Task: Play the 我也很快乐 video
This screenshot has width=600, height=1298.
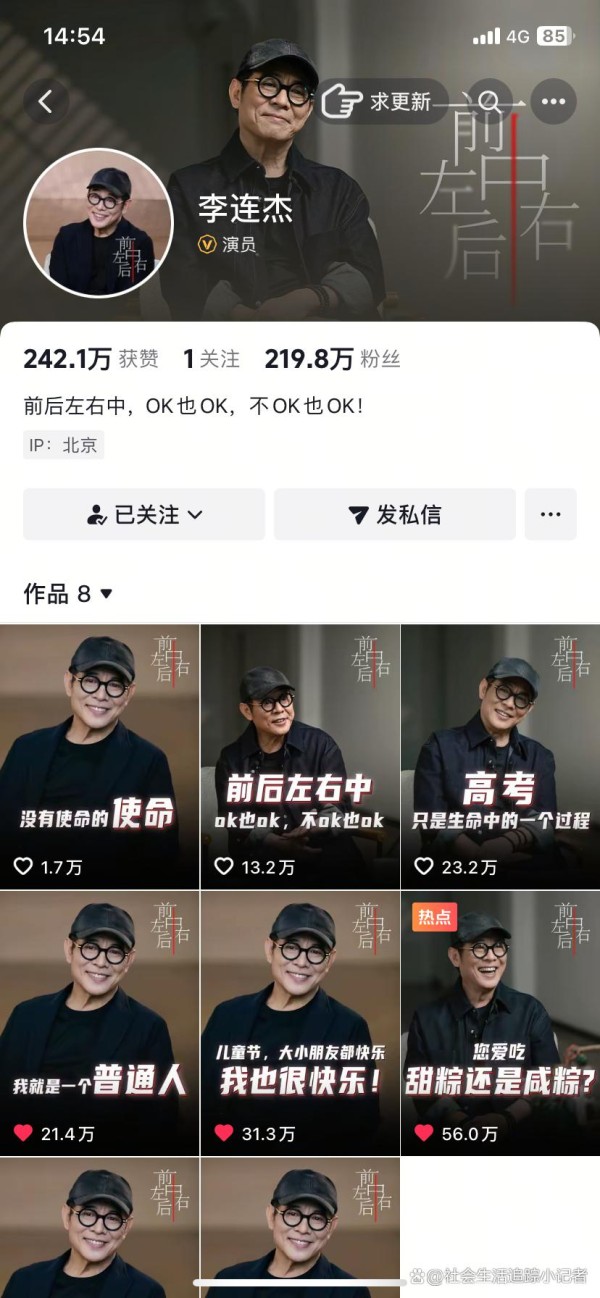Action: 300,1024
